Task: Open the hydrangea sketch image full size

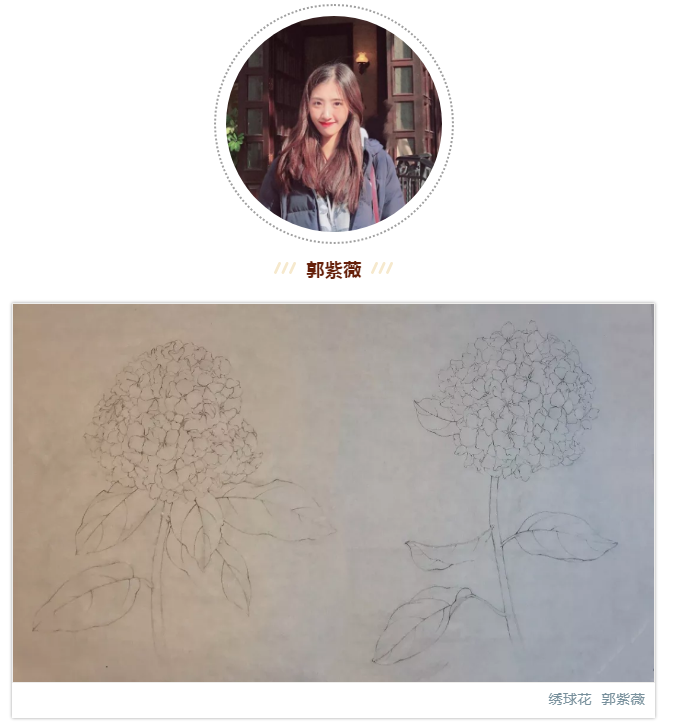Action: 333,492
